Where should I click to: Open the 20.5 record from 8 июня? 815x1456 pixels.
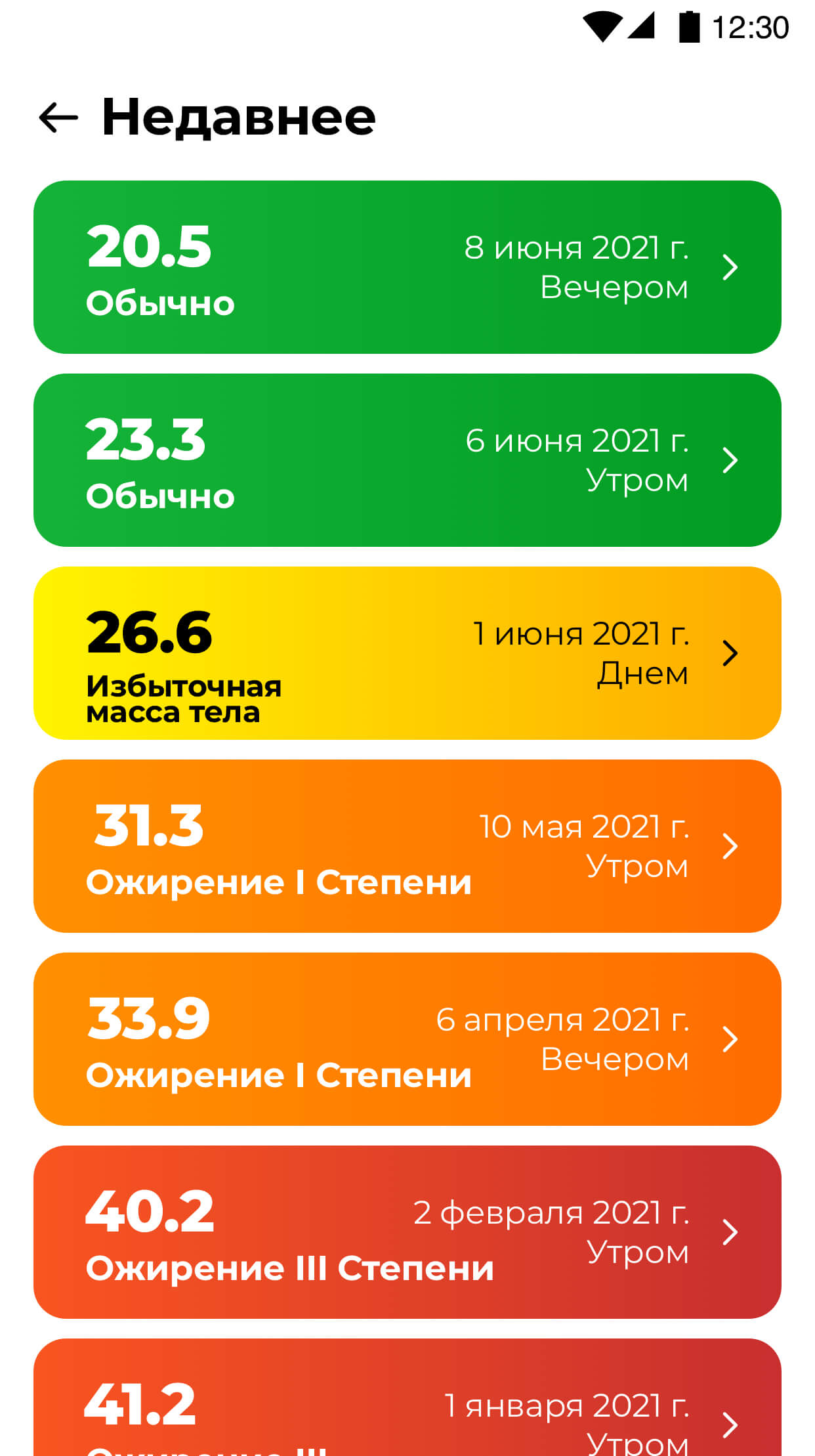[x=407, y=267]
